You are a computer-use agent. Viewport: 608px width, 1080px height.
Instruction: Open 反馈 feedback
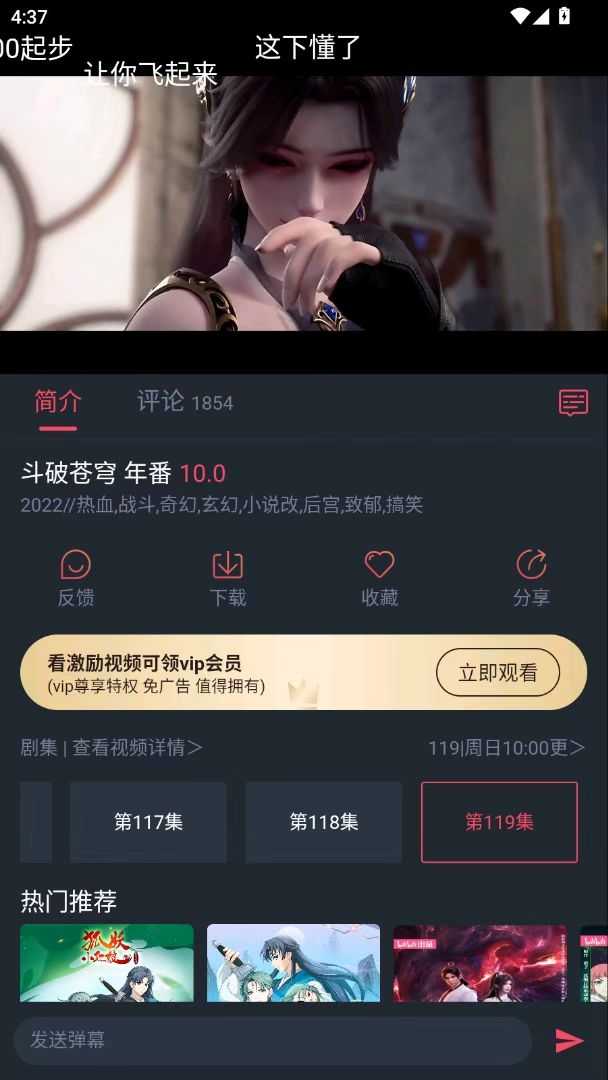(76, 578)
